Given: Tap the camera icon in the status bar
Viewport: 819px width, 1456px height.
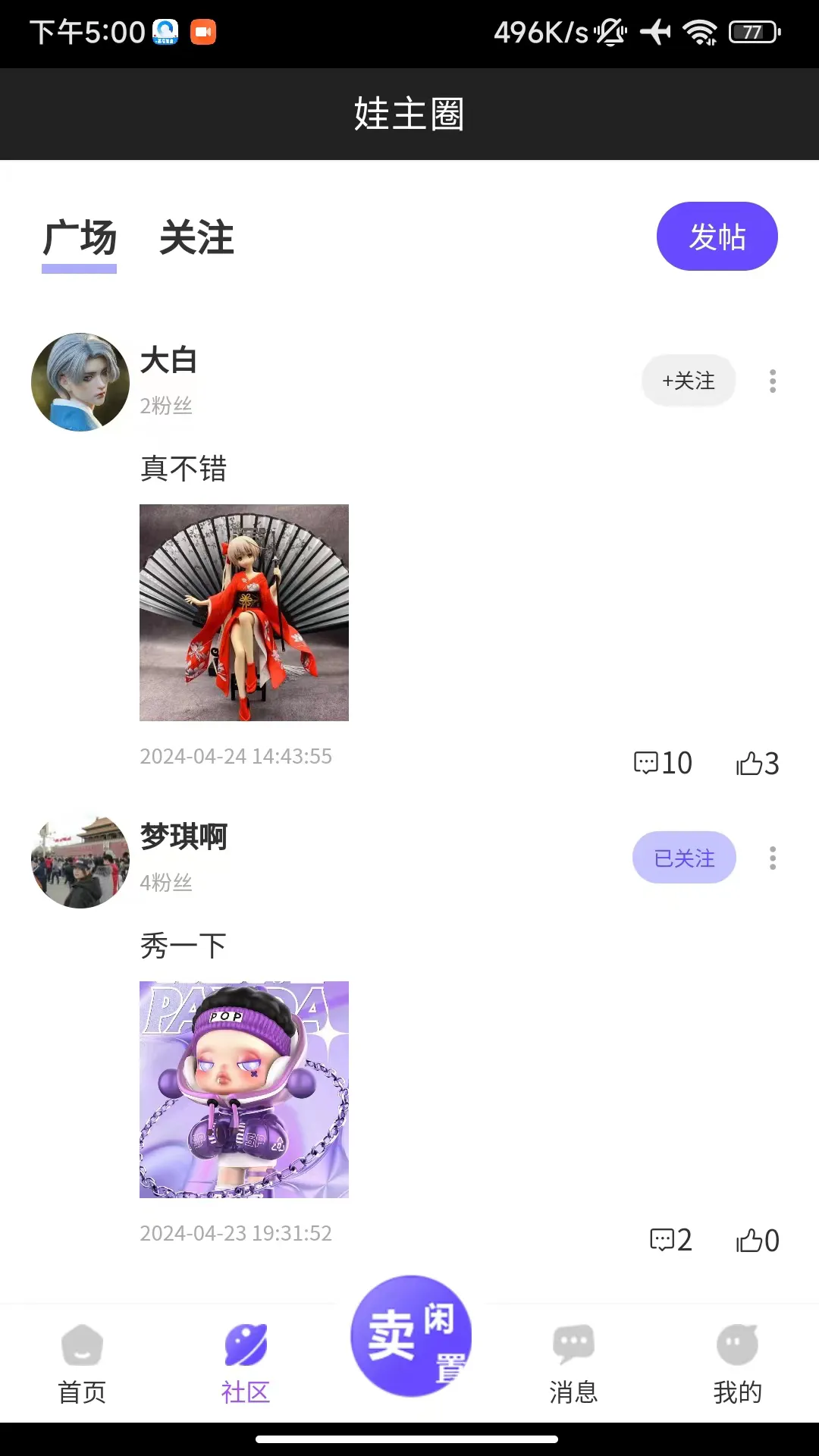Looking at the screenshot, I should click(x=202, y=32).
